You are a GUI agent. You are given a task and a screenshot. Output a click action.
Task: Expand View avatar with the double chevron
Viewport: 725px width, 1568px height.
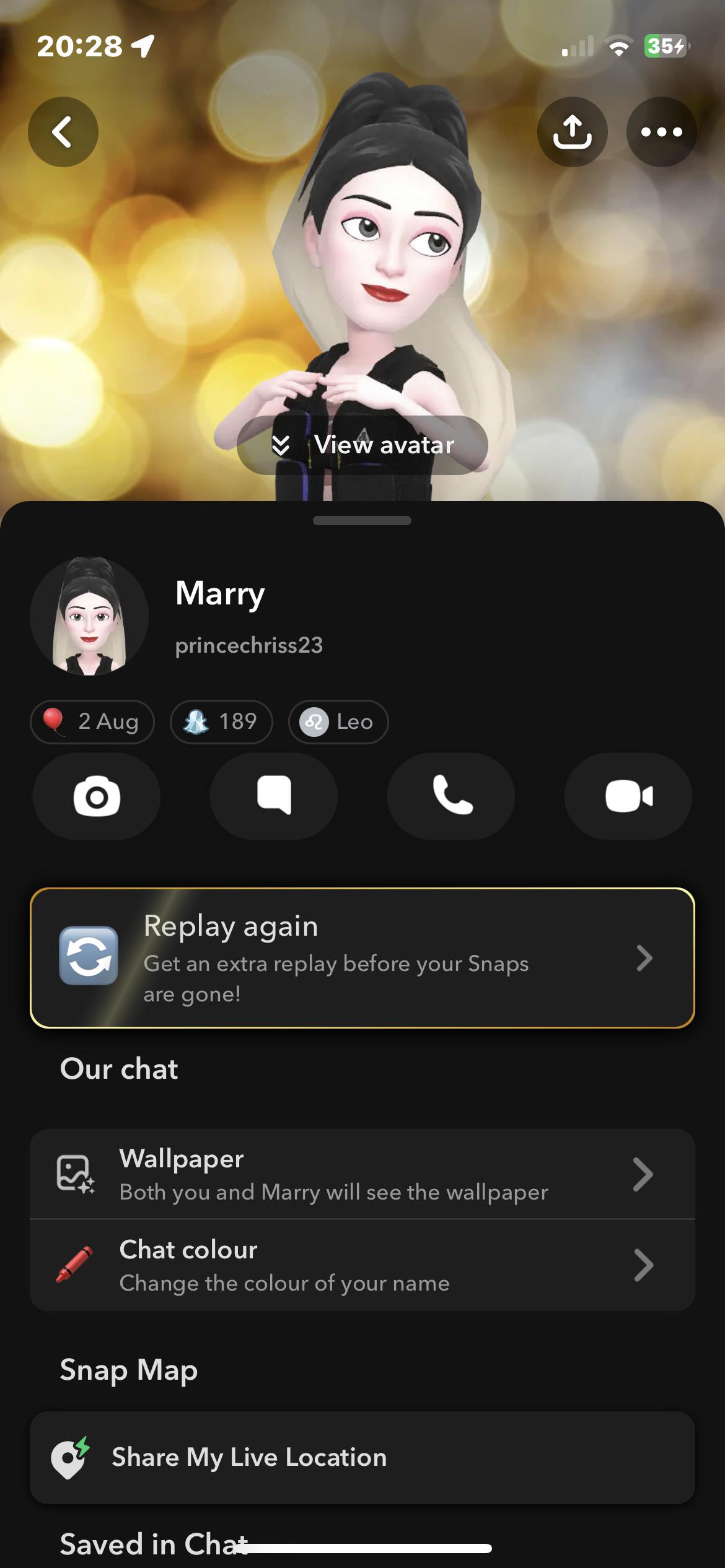(x=283, y=445)
